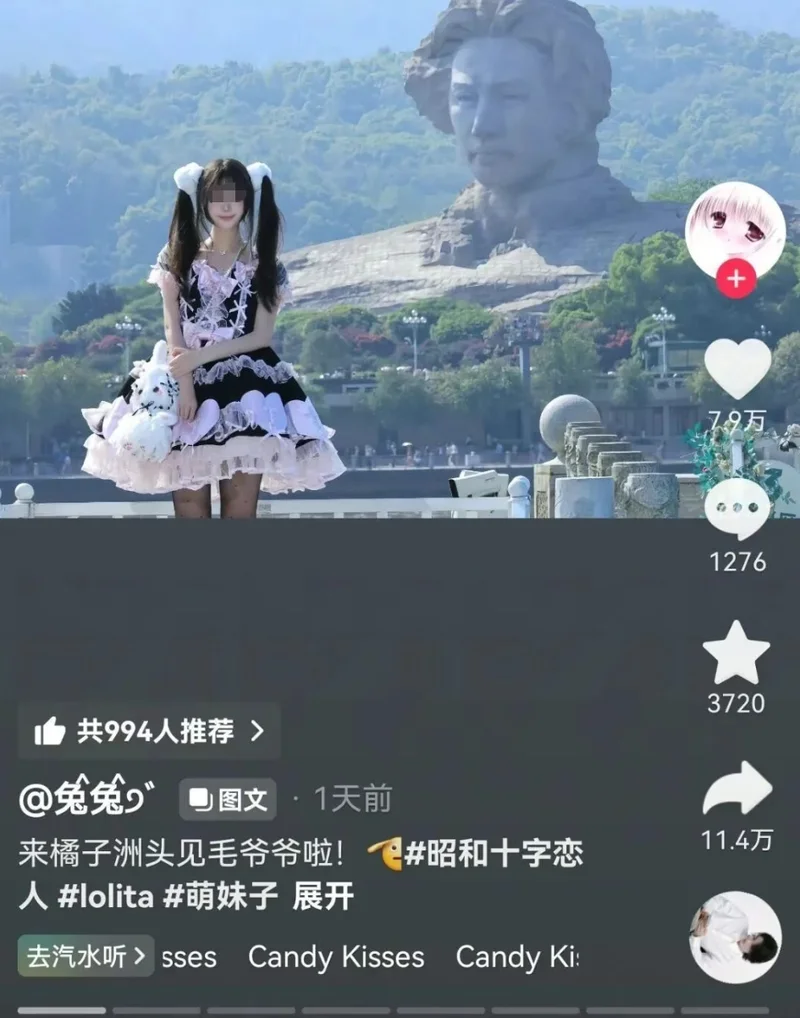Open the #lolita hashtag
The width and height of the screenshot is (800, 1018).
(106, 896)
